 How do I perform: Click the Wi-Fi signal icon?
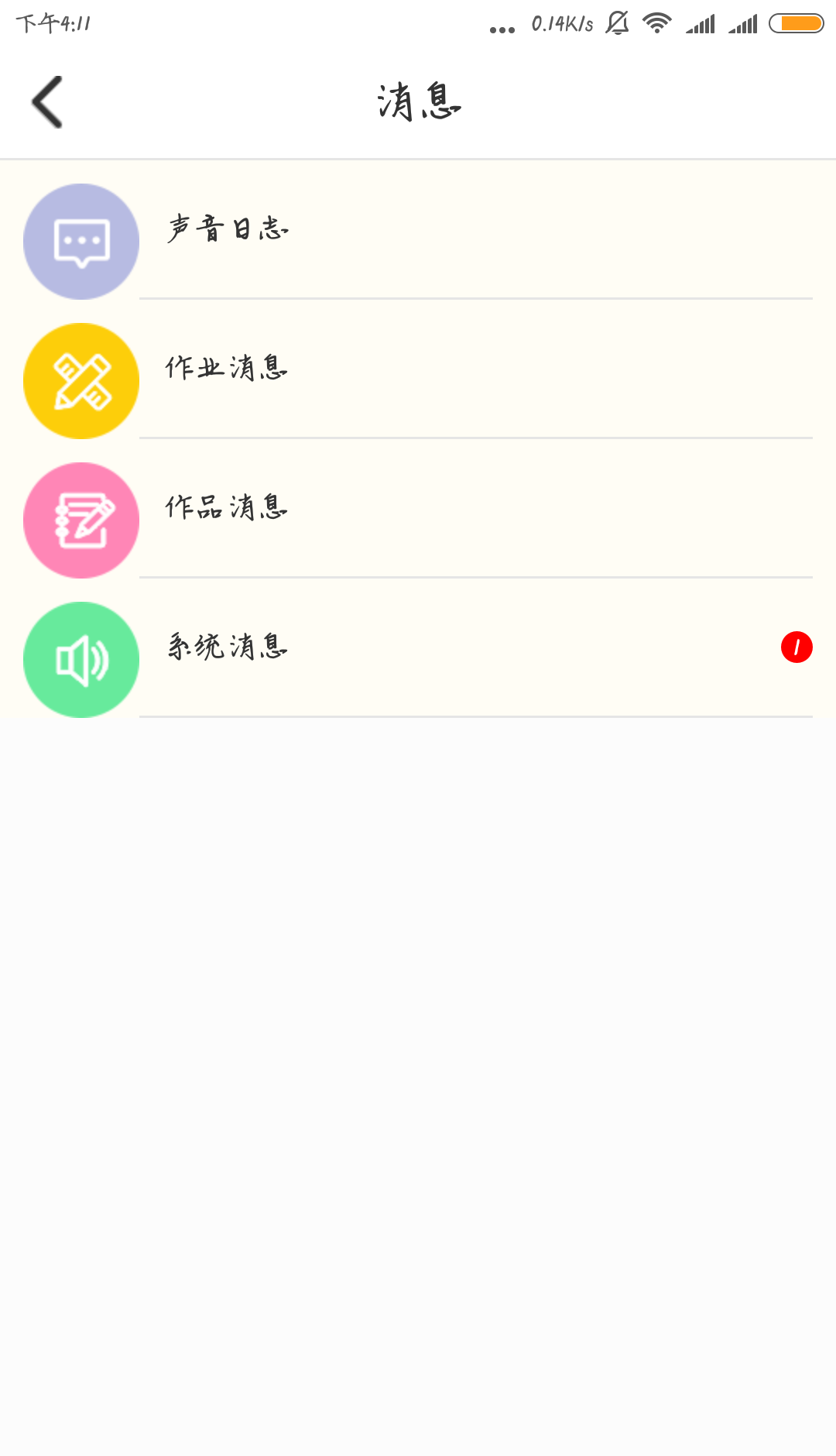click(x=655, y=23)
